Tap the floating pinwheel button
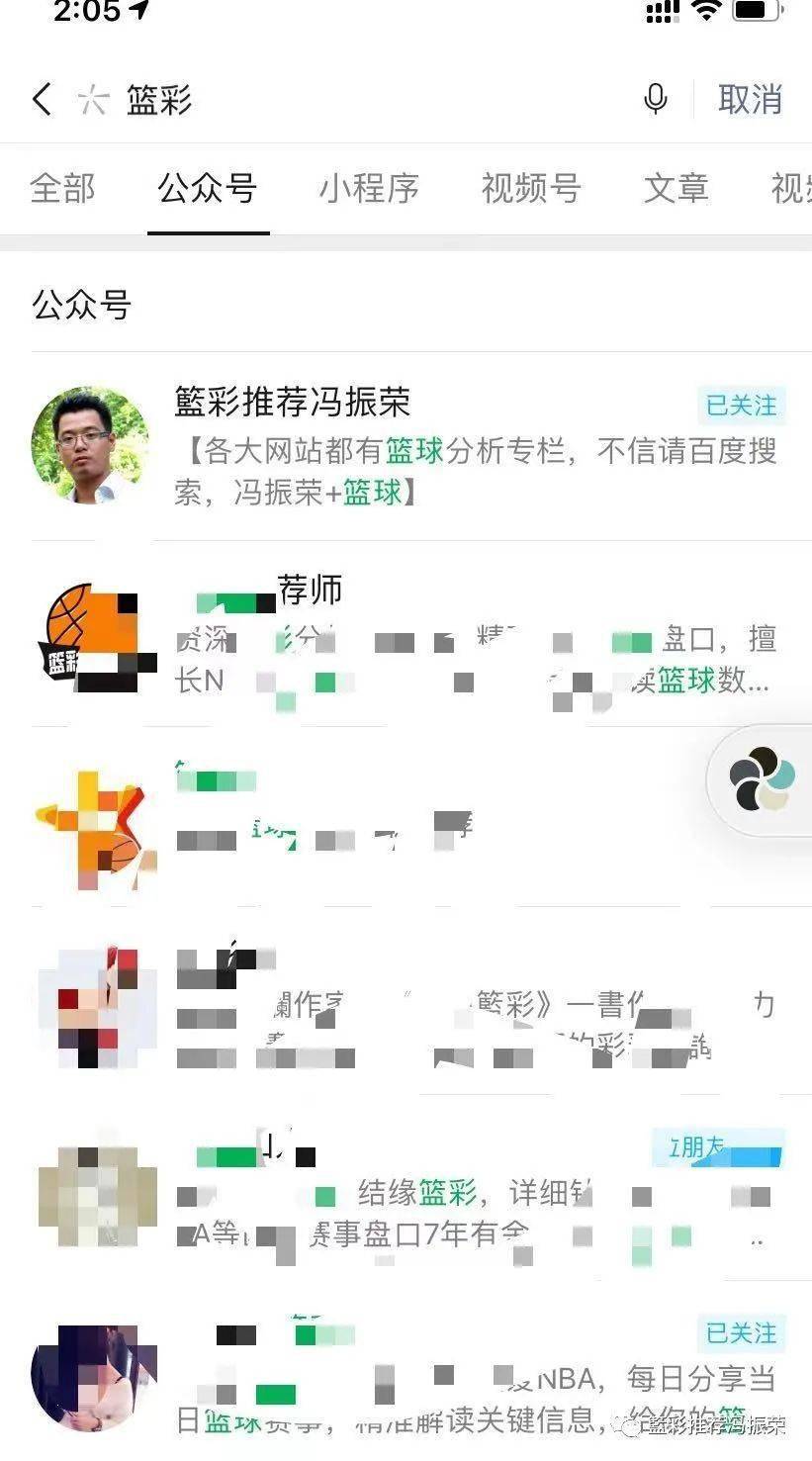The height and width of the screenshot is (1461, 812). (763, 781)
